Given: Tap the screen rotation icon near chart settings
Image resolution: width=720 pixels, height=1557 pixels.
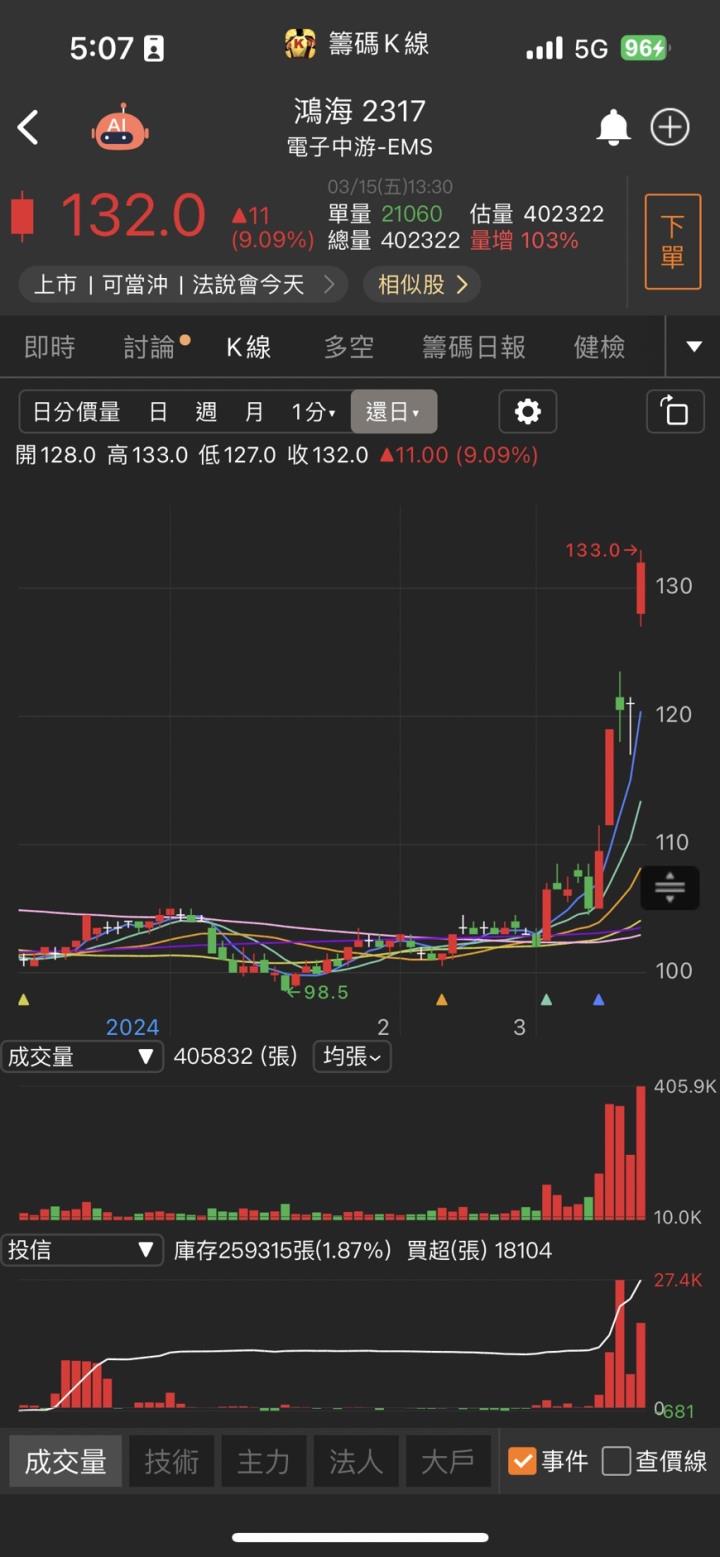Looking at the screenshot, I should pyautogui.click(x=675, y=411).
